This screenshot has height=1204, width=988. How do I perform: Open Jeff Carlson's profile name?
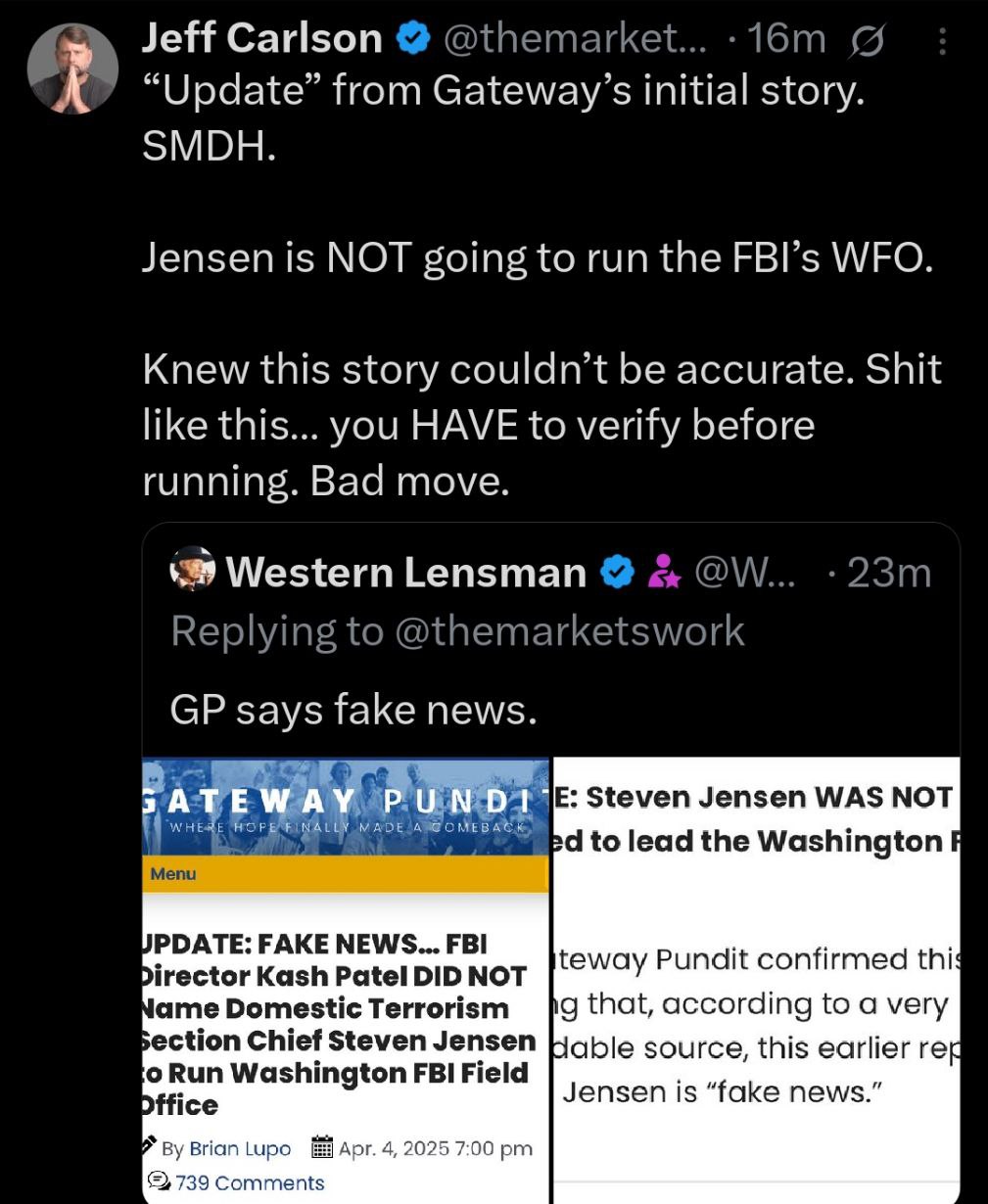click(x=261, y=38)
